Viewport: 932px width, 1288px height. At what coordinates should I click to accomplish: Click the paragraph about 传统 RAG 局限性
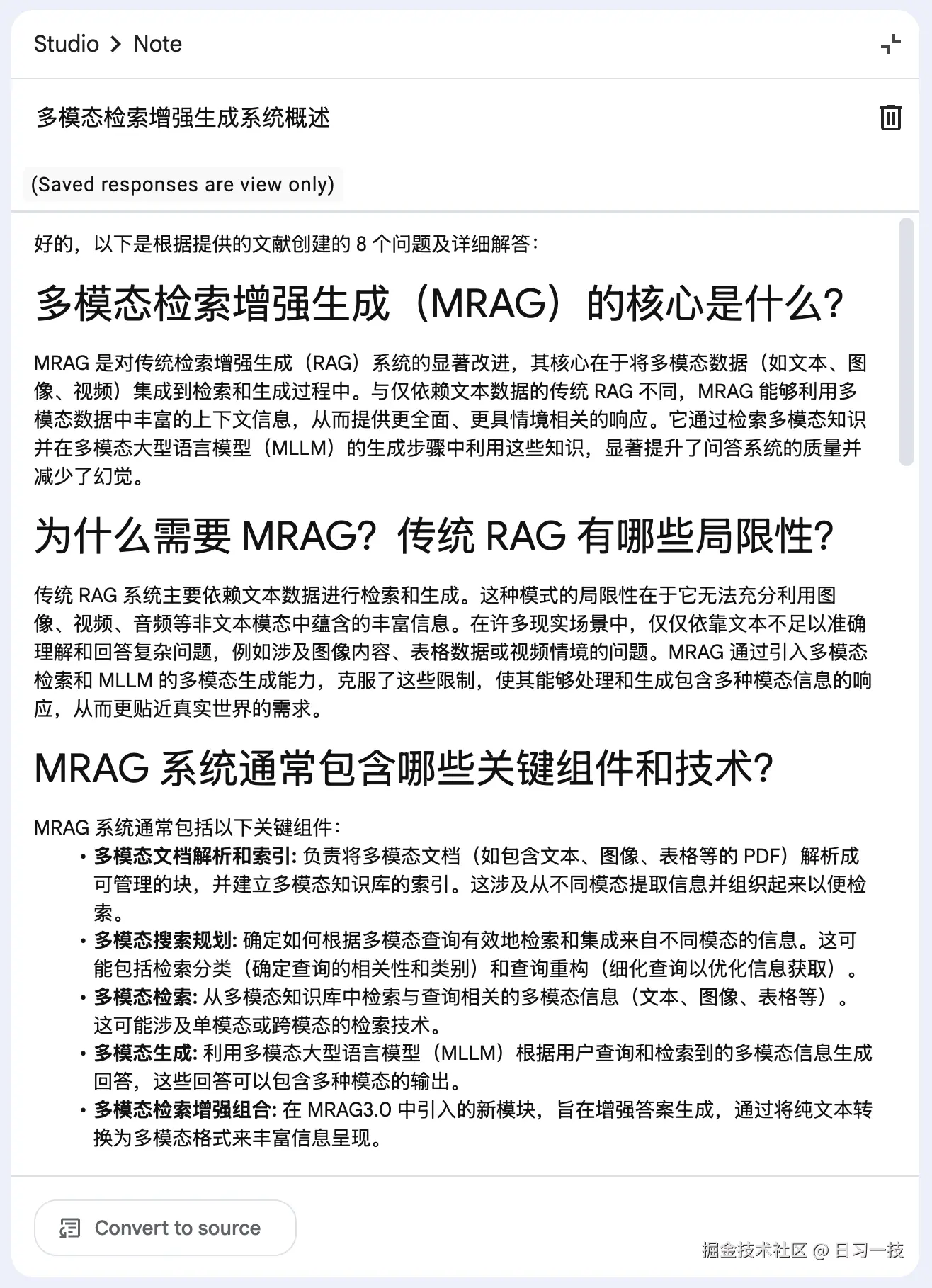point(453,652)
